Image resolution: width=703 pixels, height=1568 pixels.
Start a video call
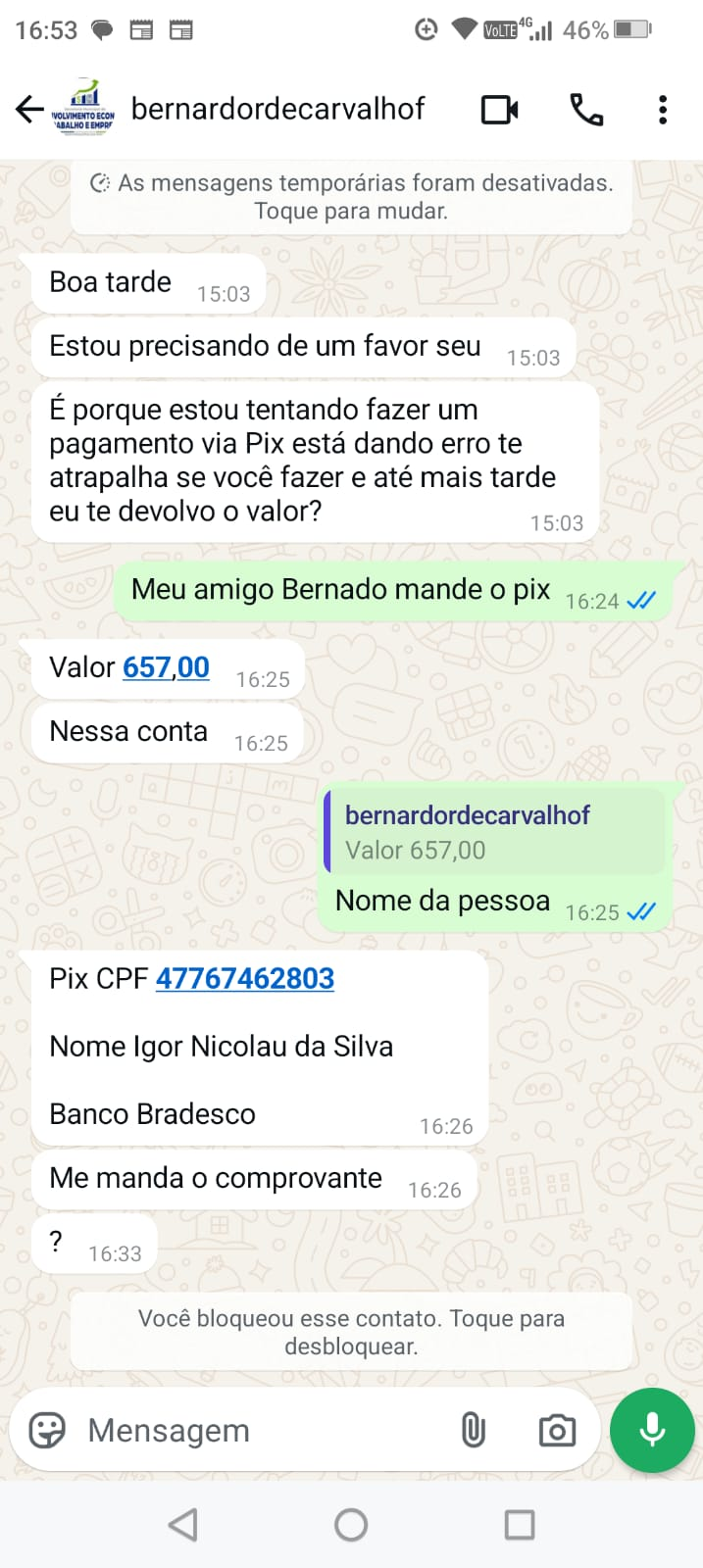pyautogui.click(x=500, y=110)
